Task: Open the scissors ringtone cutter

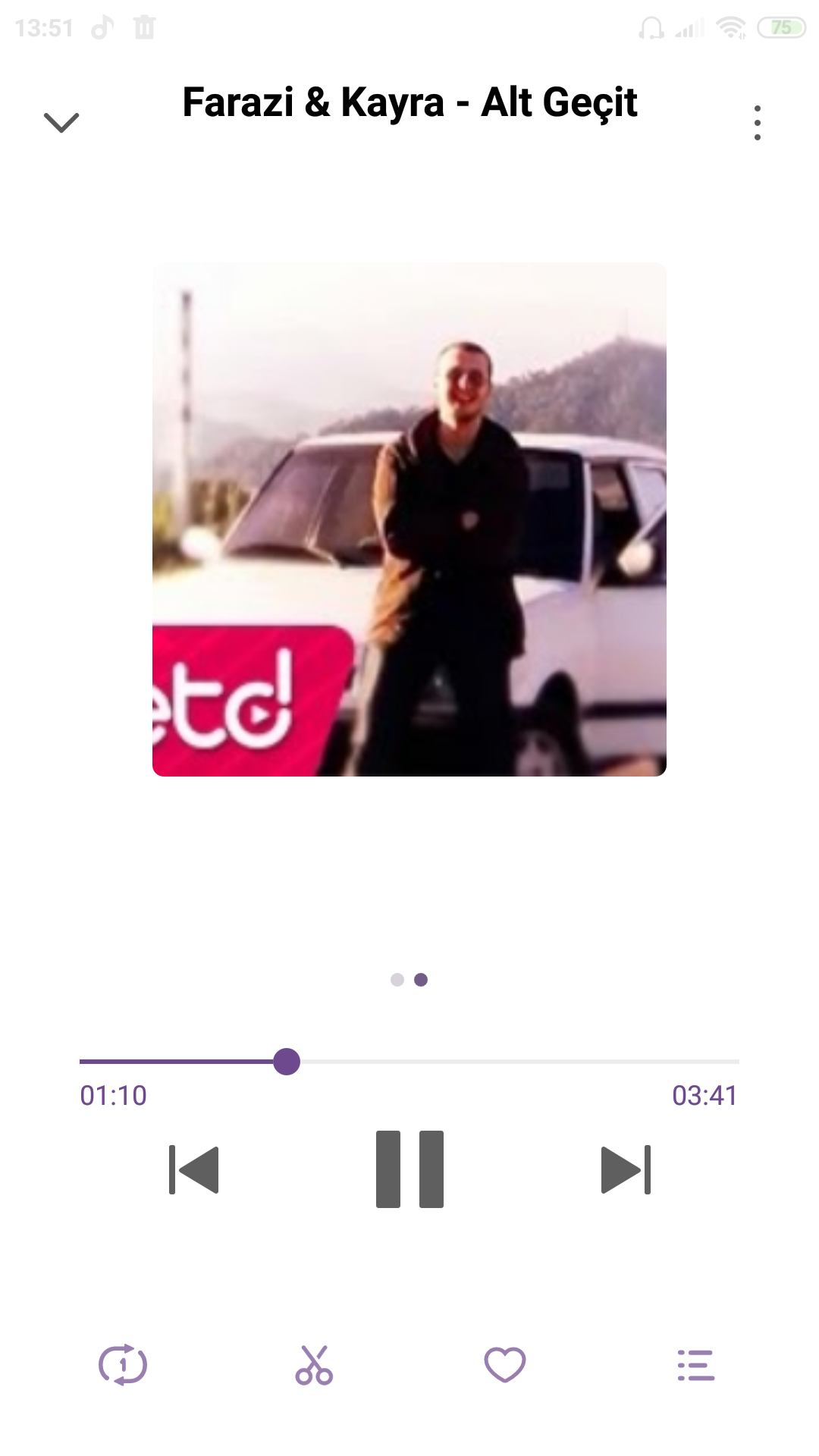Action: coord(314,1365)
